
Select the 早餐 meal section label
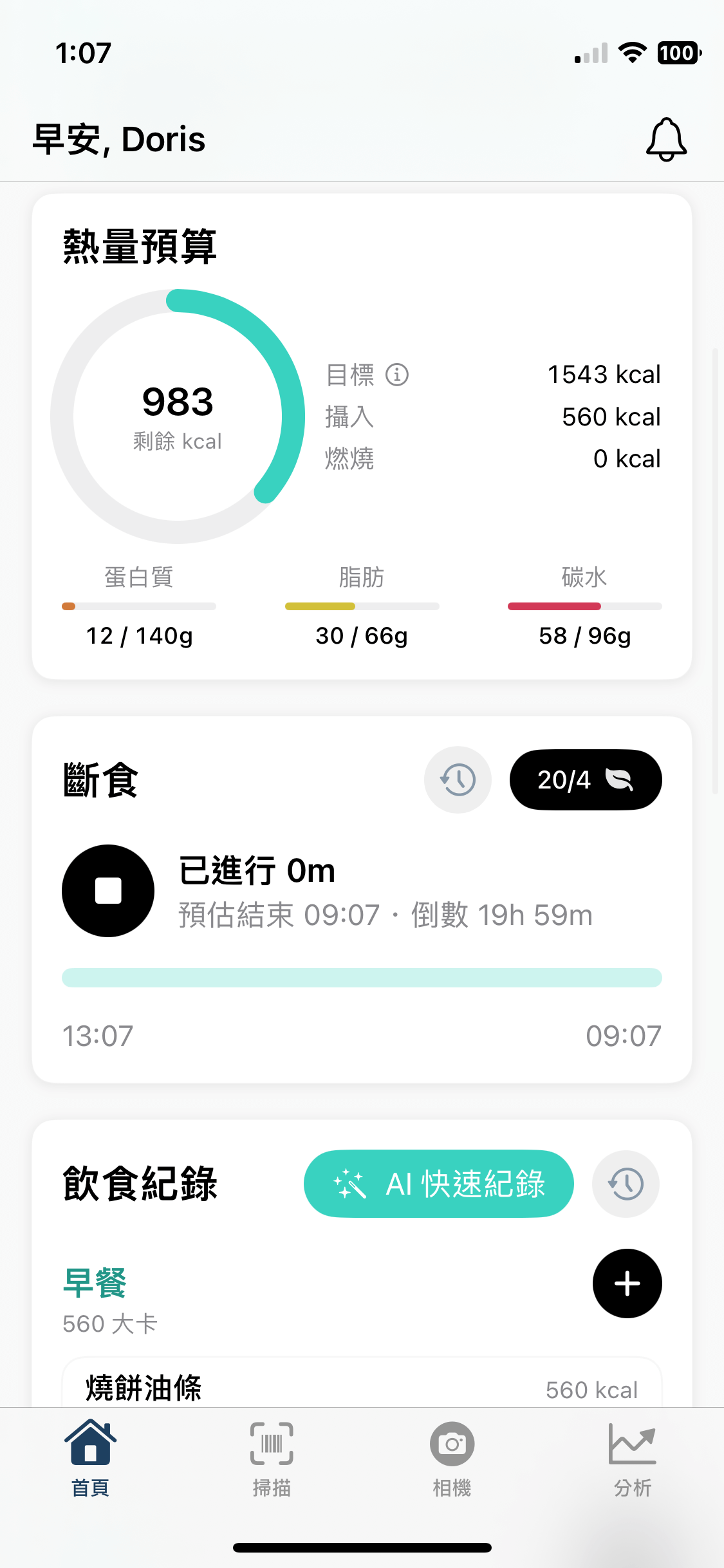[x=95, y=1283]
